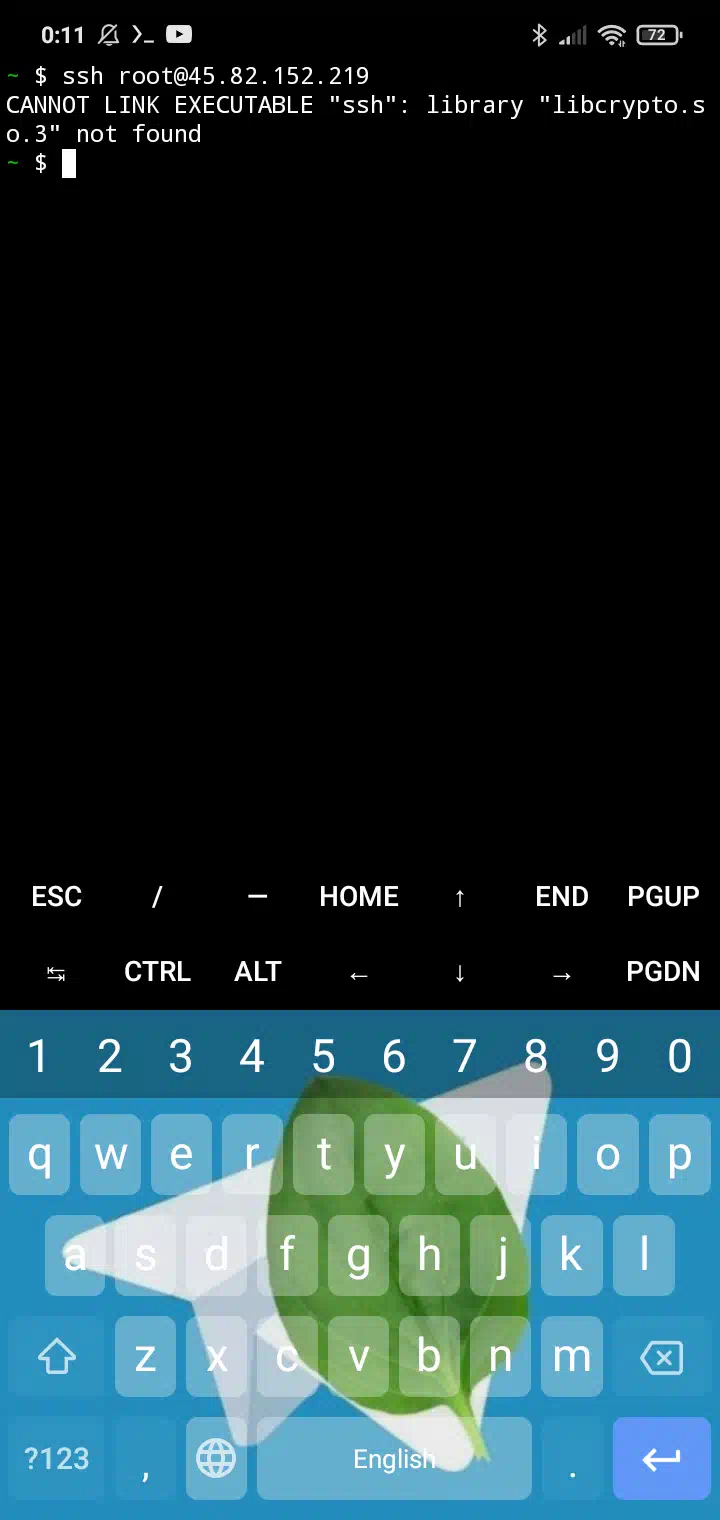
Task: Tap the ESC extra key
Action: [x=56, y=896]
